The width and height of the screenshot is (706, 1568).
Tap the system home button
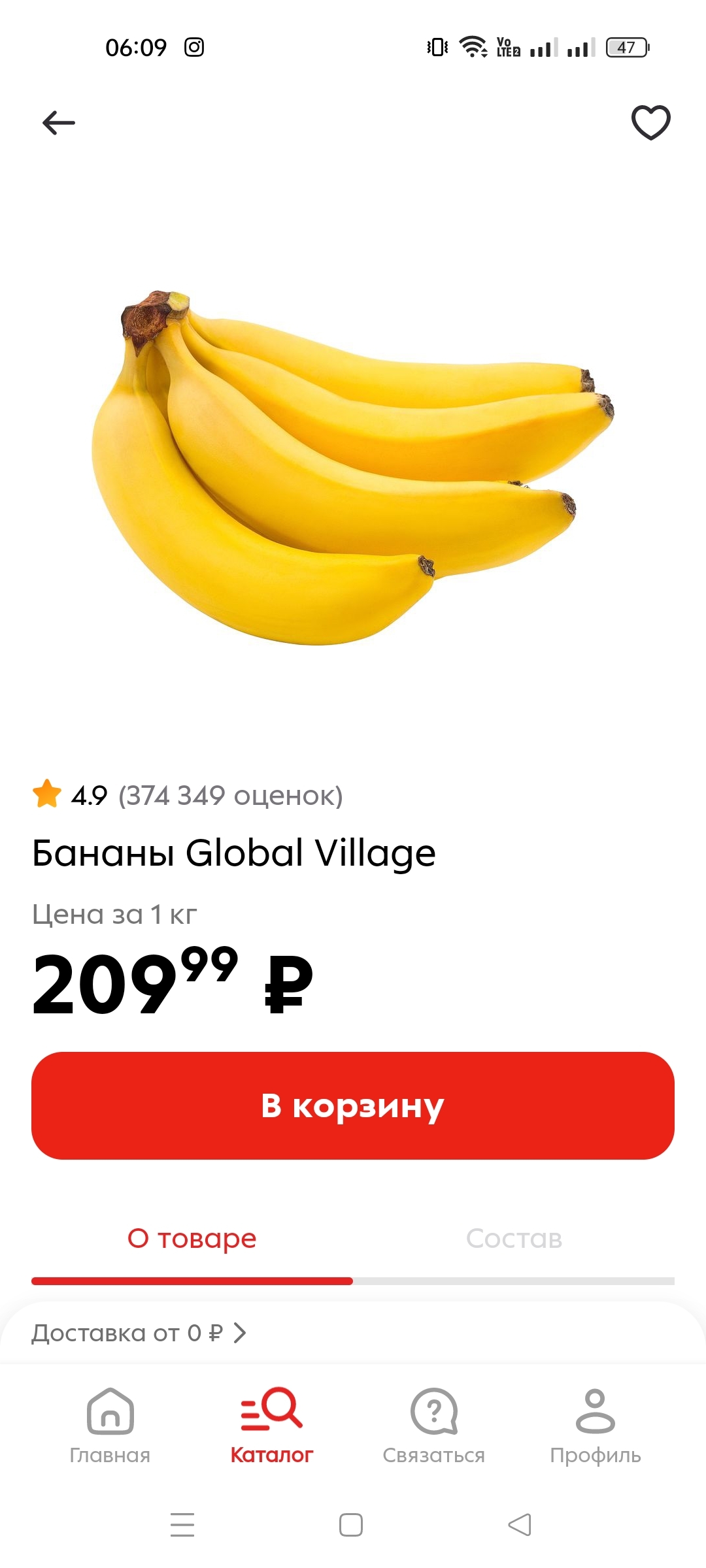[x=351, y=1525]
